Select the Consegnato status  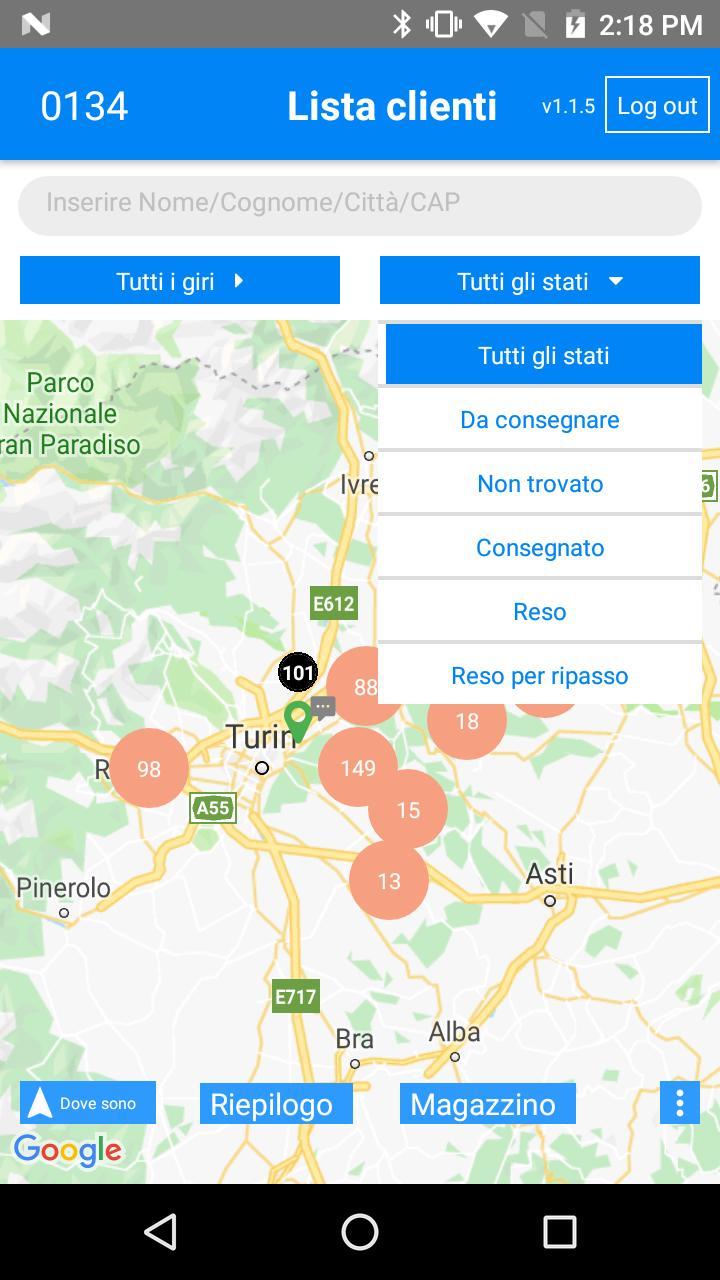(540, 547)
